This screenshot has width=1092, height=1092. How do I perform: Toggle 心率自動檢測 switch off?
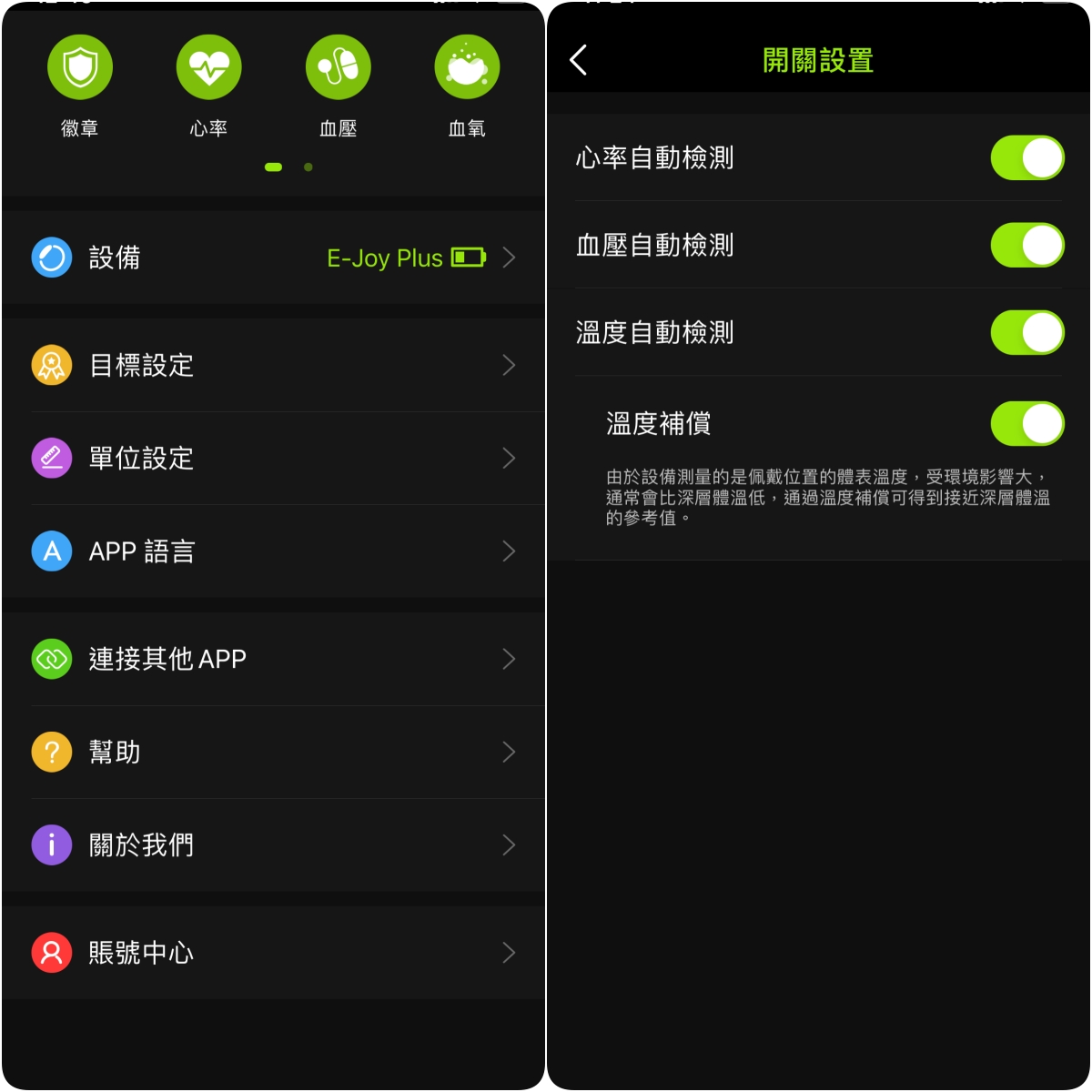(x=1026, y=158)
